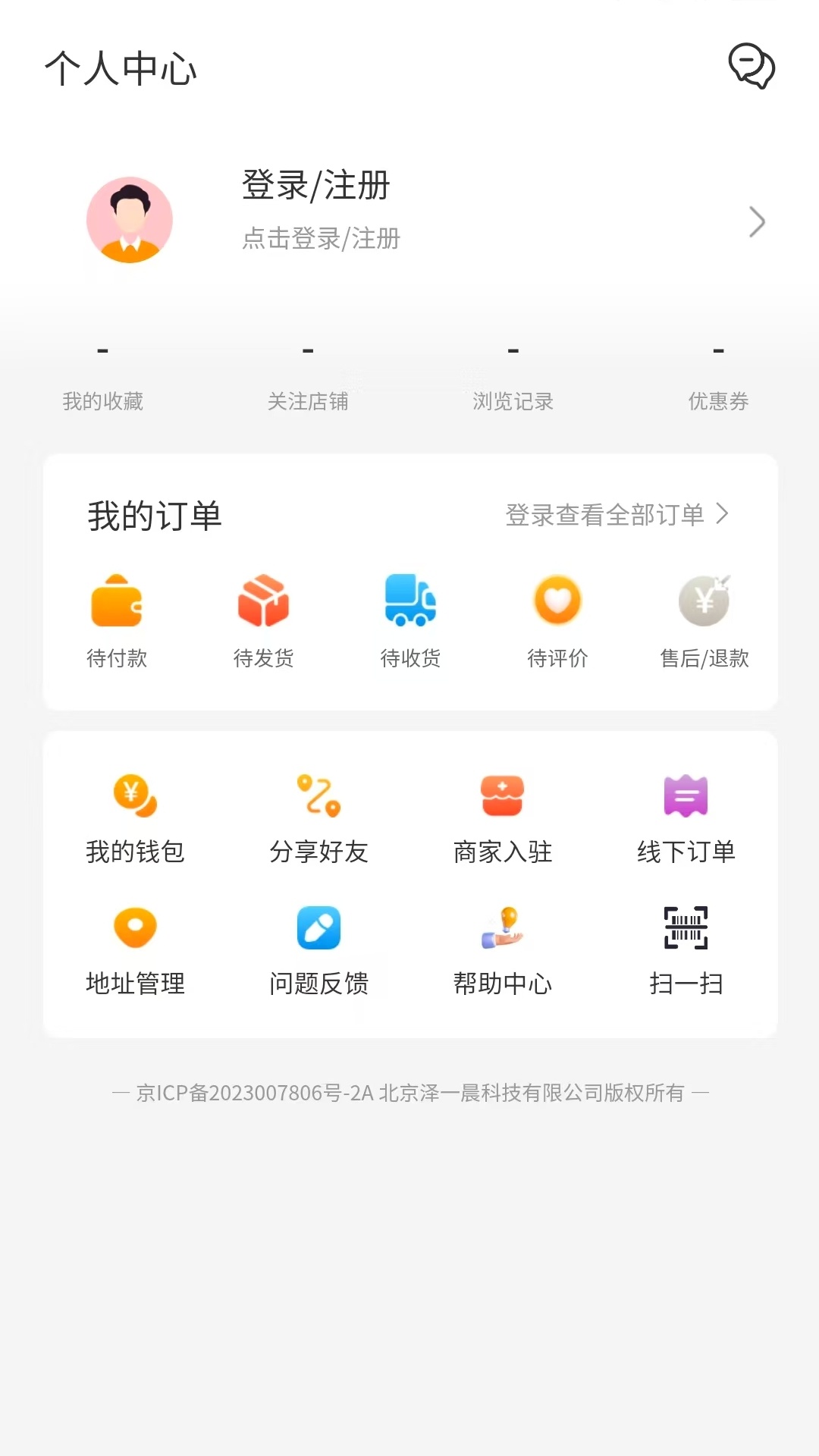View 登录查看全部订单 to see all orders
The image size is (819, 1456).
tap(607, 513)
